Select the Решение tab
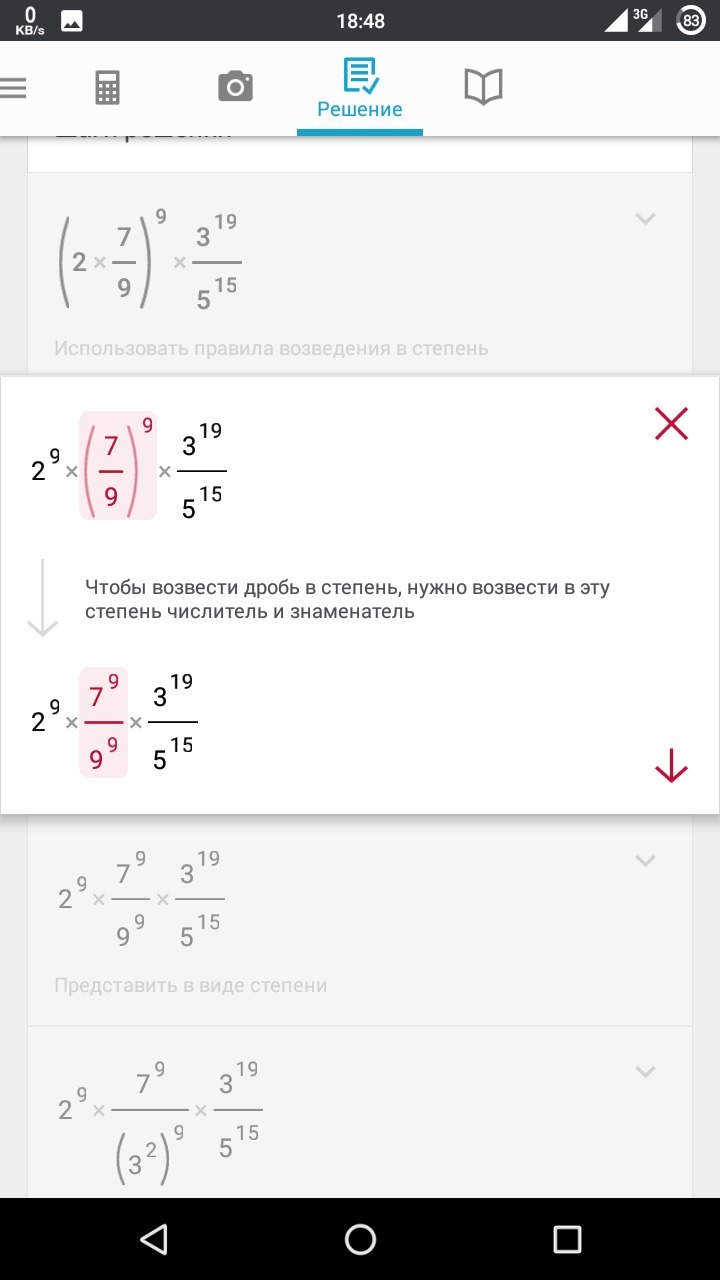 (x=360, y=88)
